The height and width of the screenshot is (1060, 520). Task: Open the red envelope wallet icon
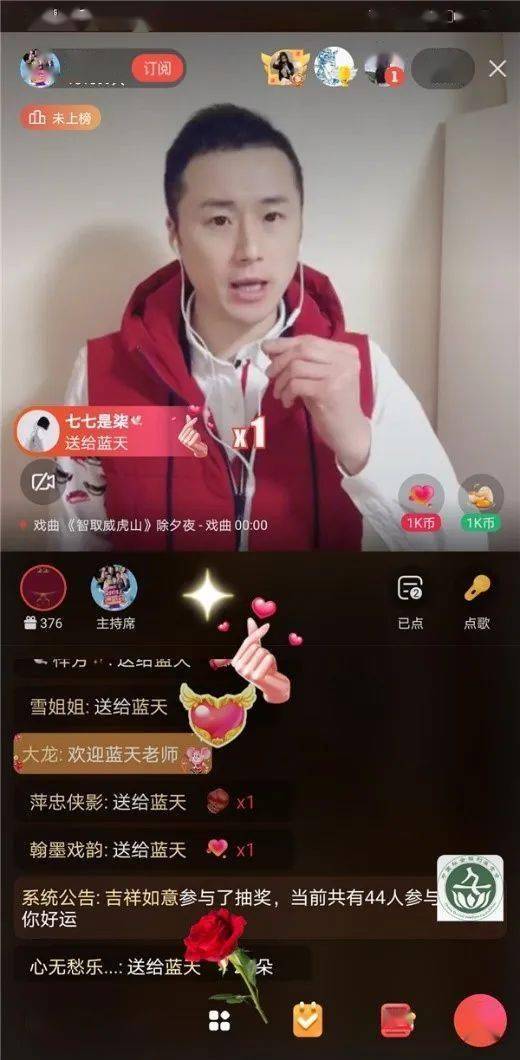click(398, 1021)
